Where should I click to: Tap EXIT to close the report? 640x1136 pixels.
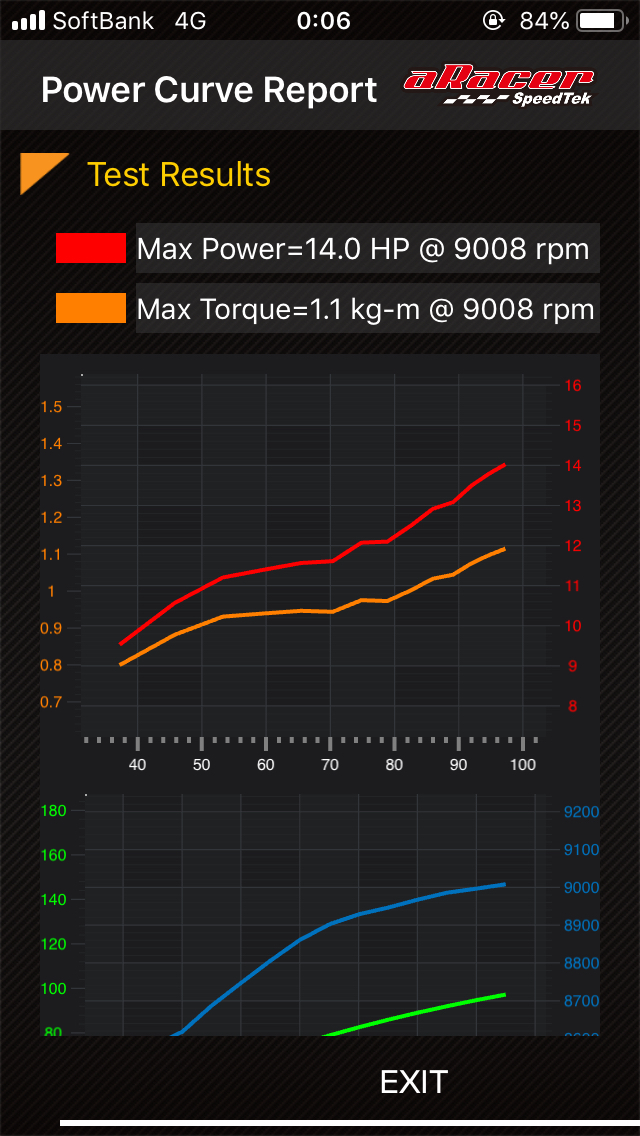[x=414, y=1082]
